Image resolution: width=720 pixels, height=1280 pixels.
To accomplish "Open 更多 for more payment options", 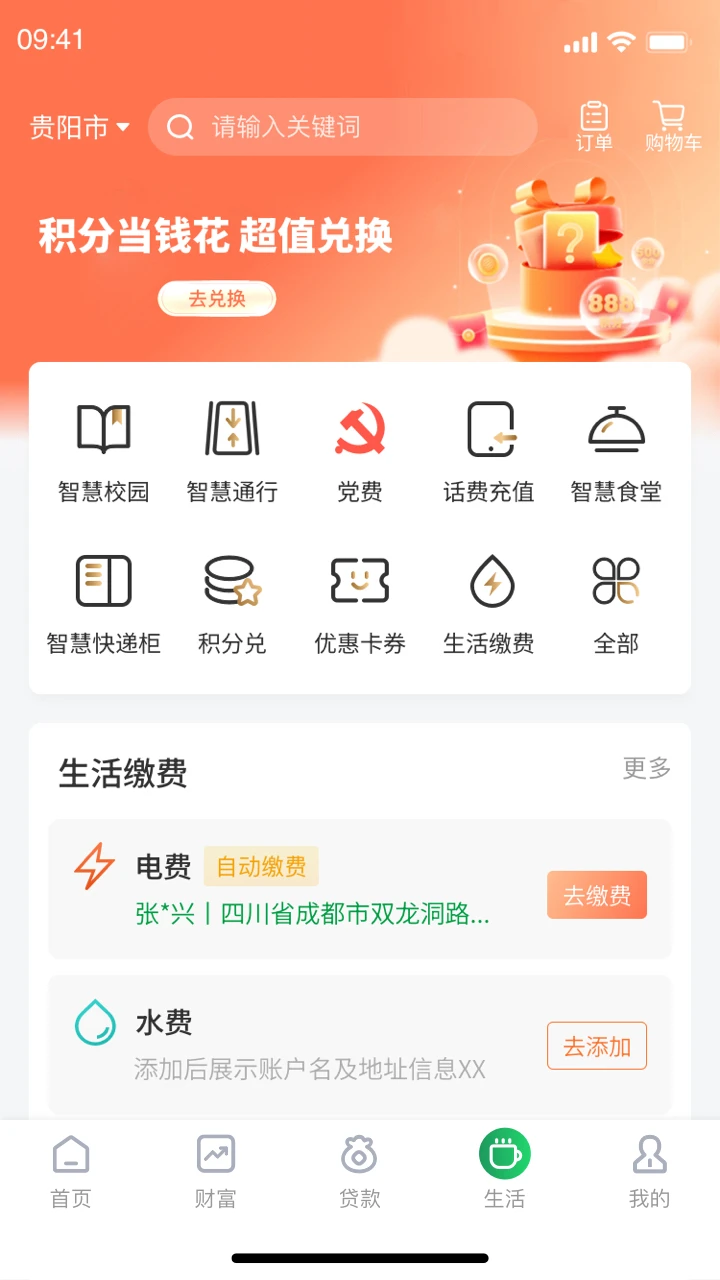I will 645,770.
